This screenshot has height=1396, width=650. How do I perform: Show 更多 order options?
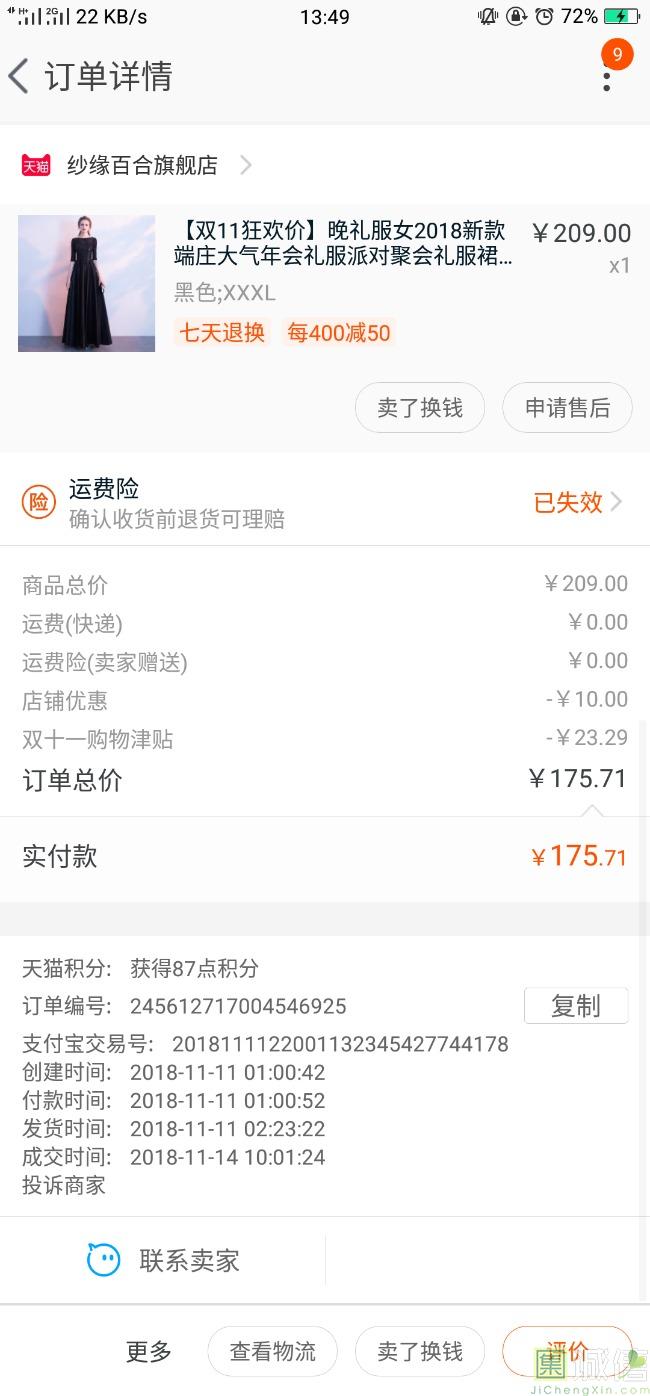point(149,1352)
